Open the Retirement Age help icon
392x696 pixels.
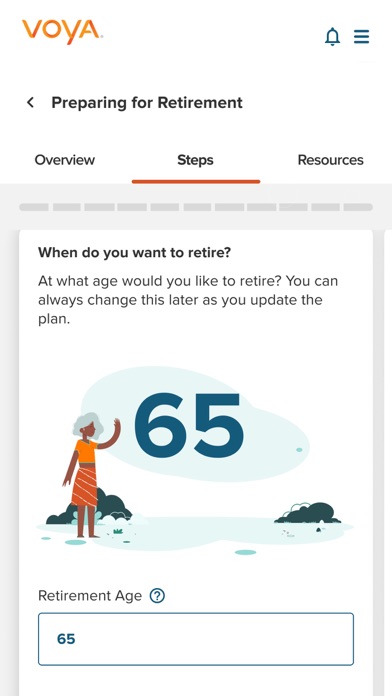[157, 596]
